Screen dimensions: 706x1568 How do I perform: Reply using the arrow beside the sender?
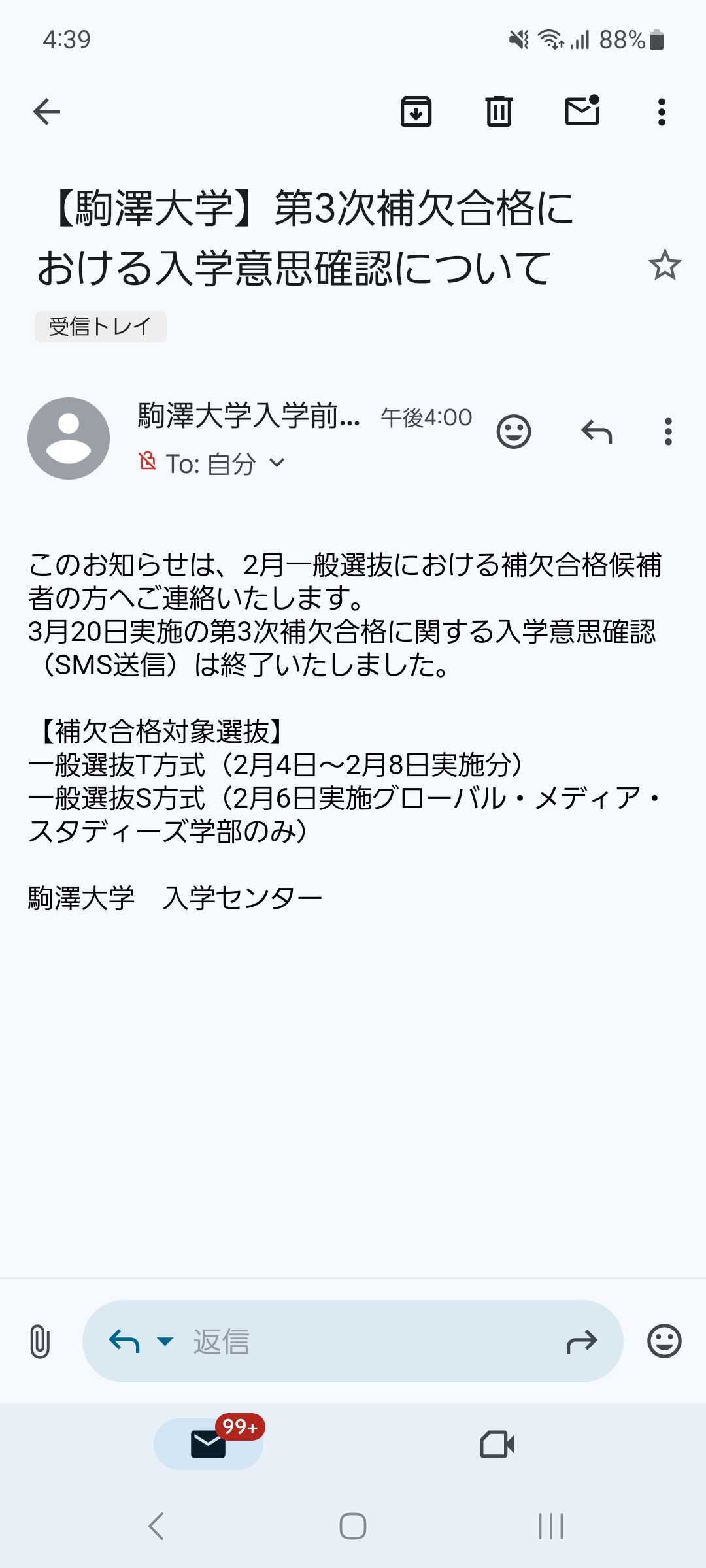point(597,432)
